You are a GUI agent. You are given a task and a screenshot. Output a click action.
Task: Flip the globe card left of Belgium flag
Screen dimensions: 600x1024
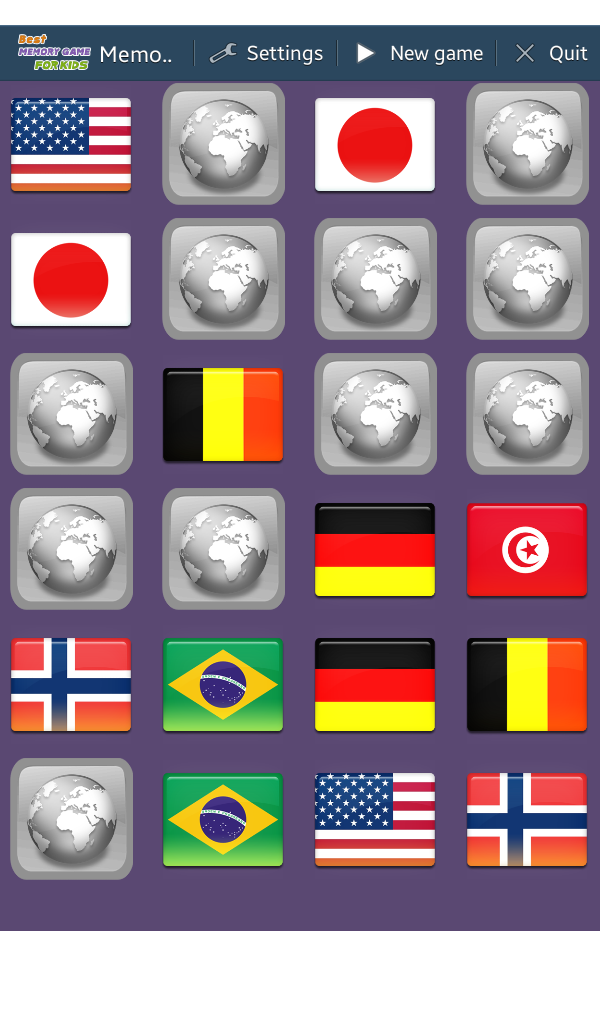[71, 414]
